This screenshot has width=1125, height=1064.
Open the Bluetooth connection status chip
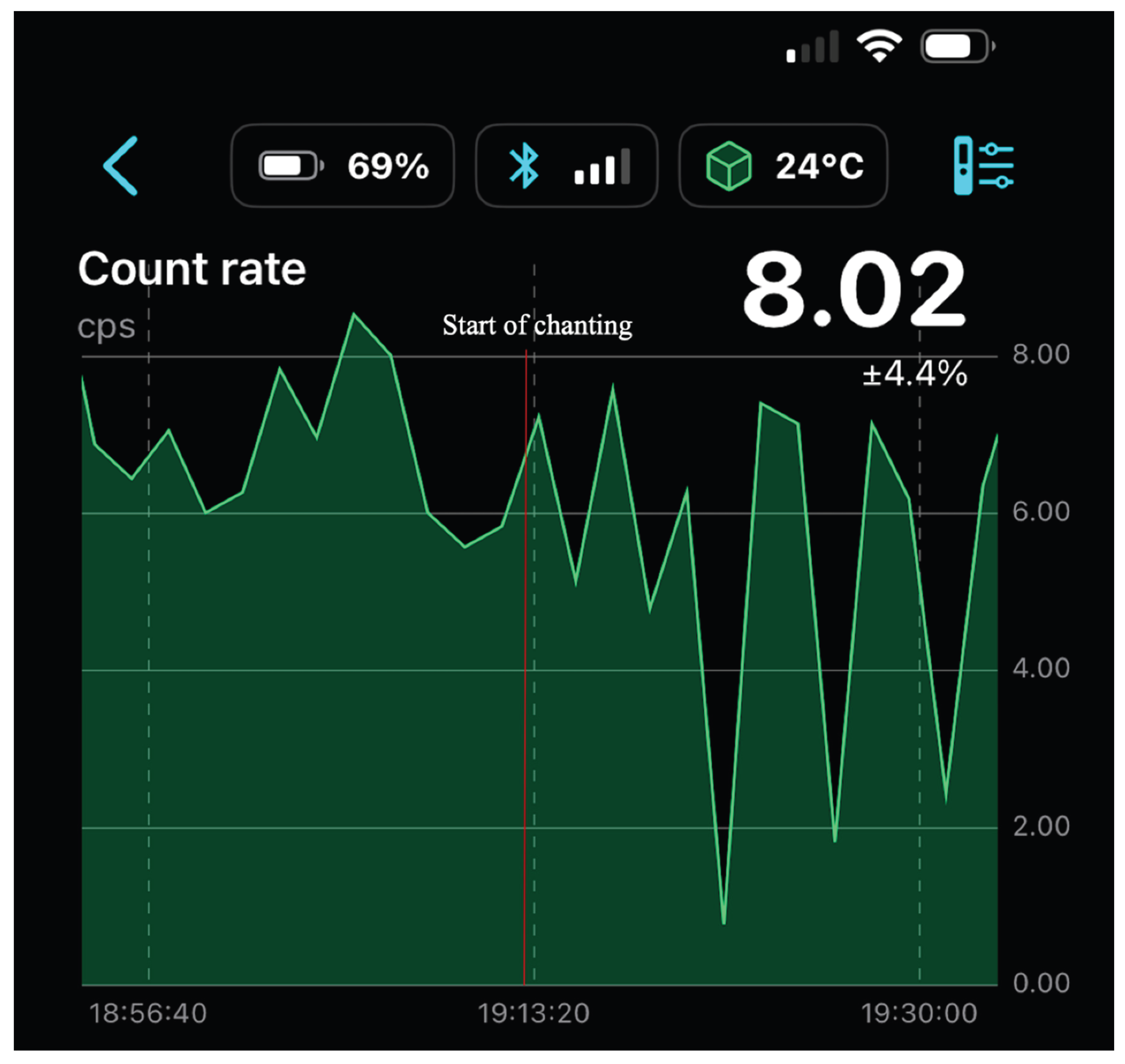[x=566, y=166]
